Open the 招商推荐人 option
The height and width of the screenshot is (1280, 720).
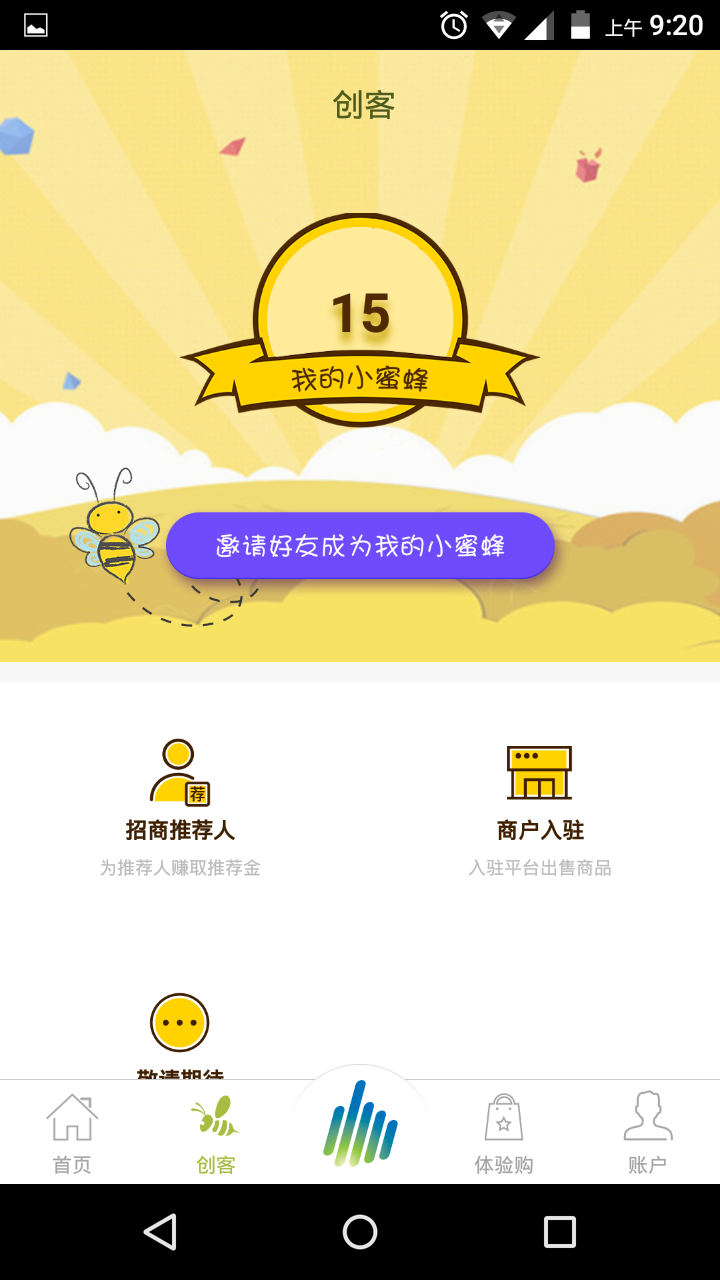tap(180, 805)
